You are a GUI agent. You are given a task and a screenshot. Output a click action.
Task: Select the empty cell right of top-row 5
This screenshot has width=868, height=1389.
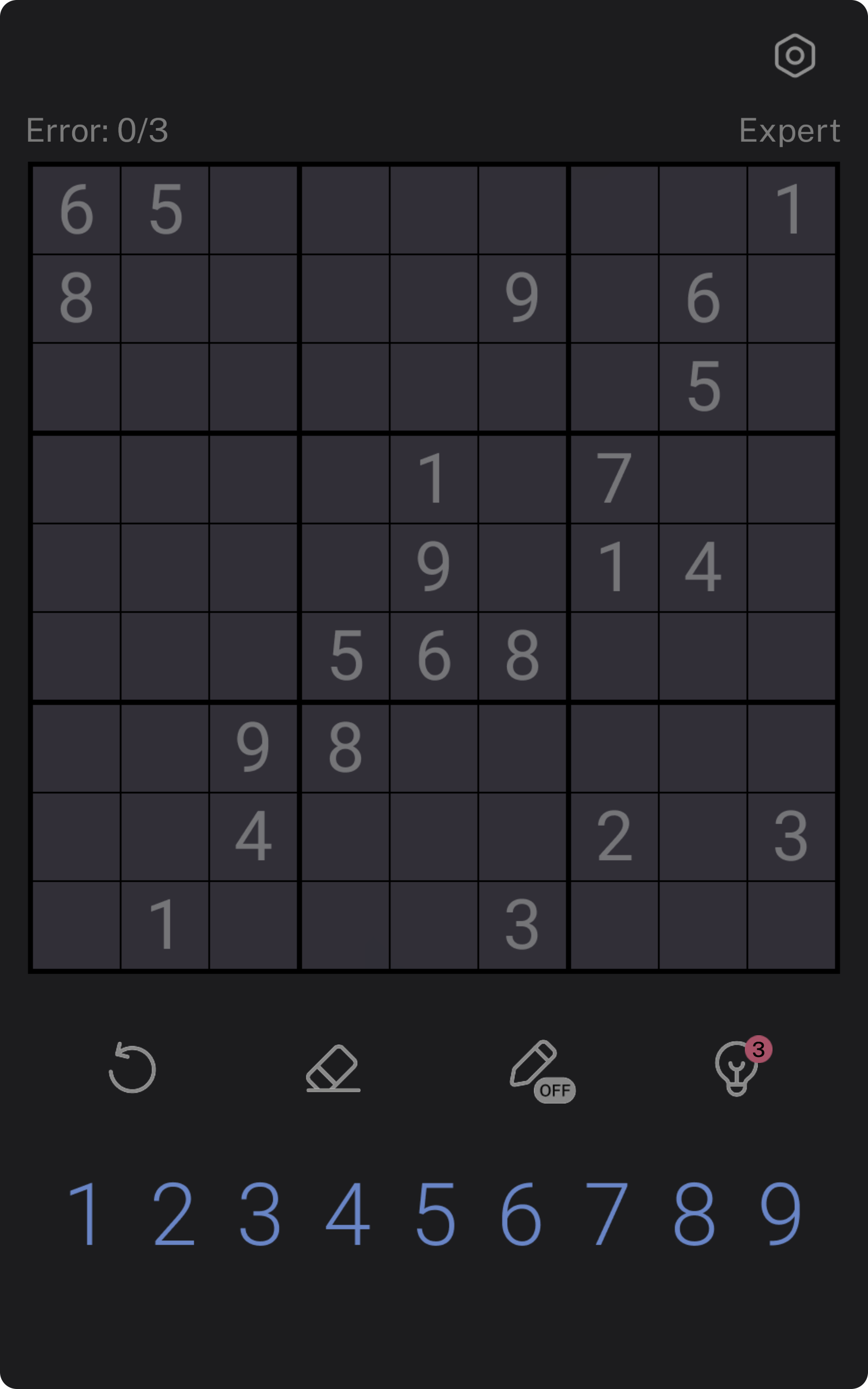pos(253,210)
